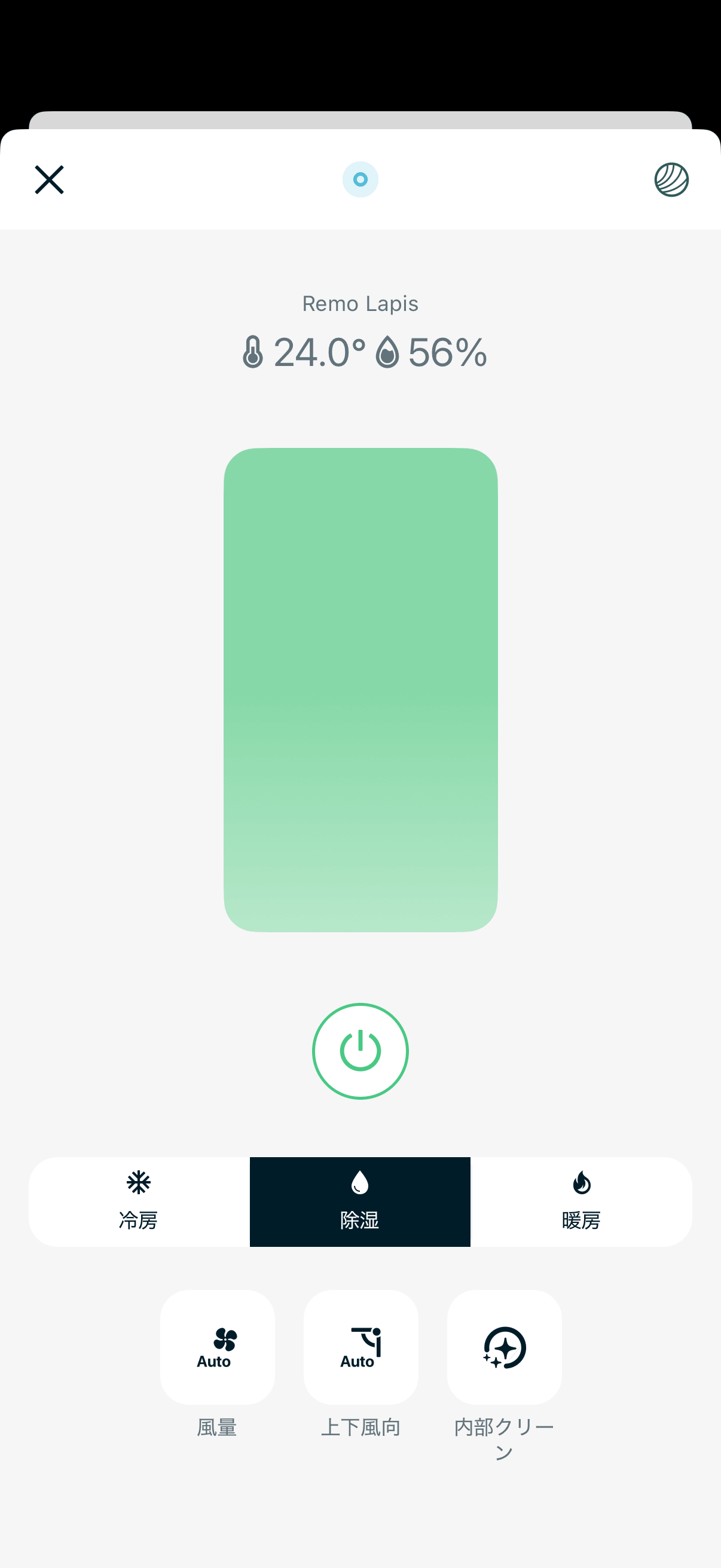Adjust the 上下風向 vertical airflow direction
Image resolution: width=721 pixels, height=1568 pixels.
[x=361, y=1347]
